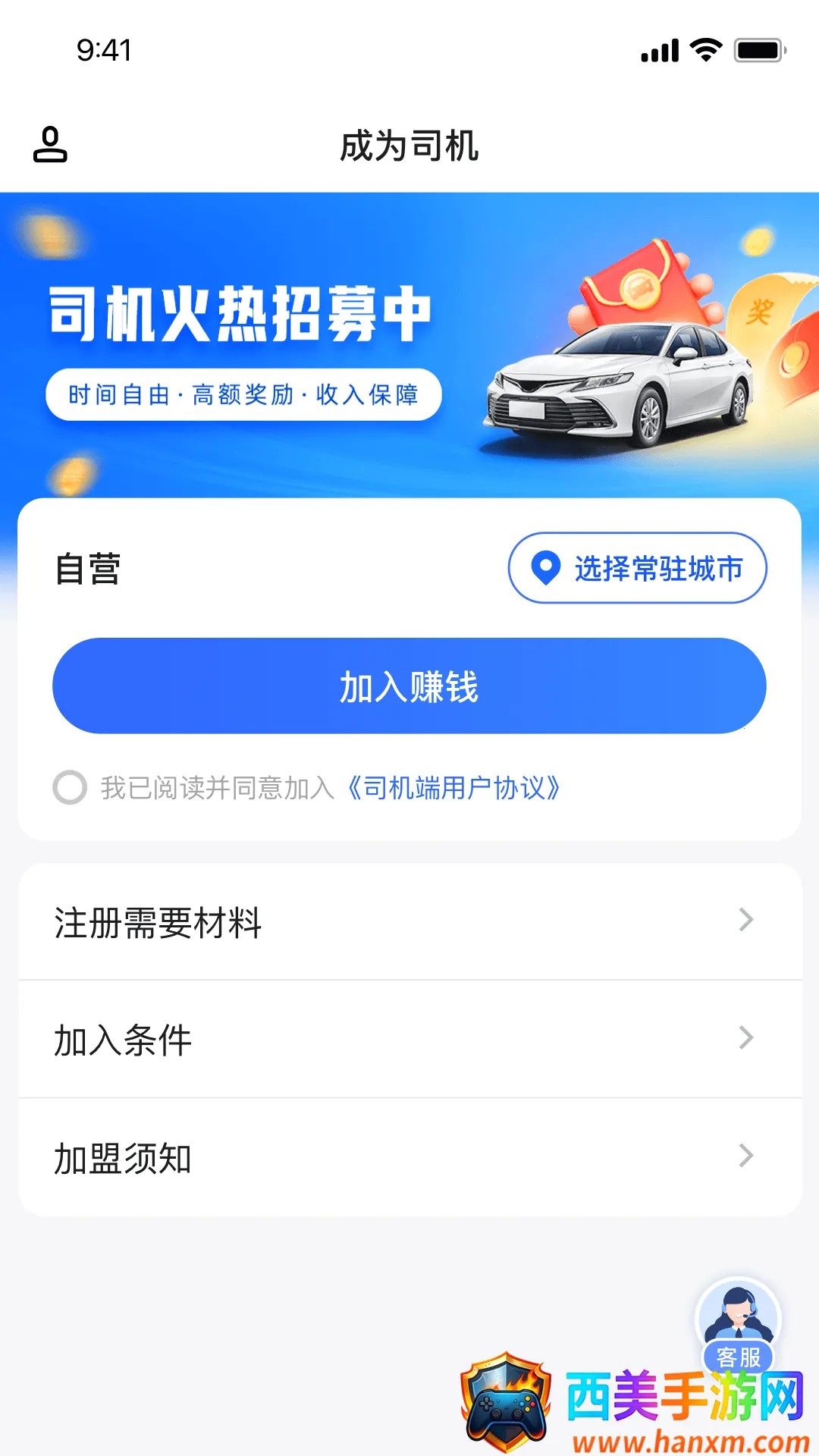Viewport: 819px width, 1456px height.
Task: Open 加盟须知 row
Action: [x=409, y=1158]
